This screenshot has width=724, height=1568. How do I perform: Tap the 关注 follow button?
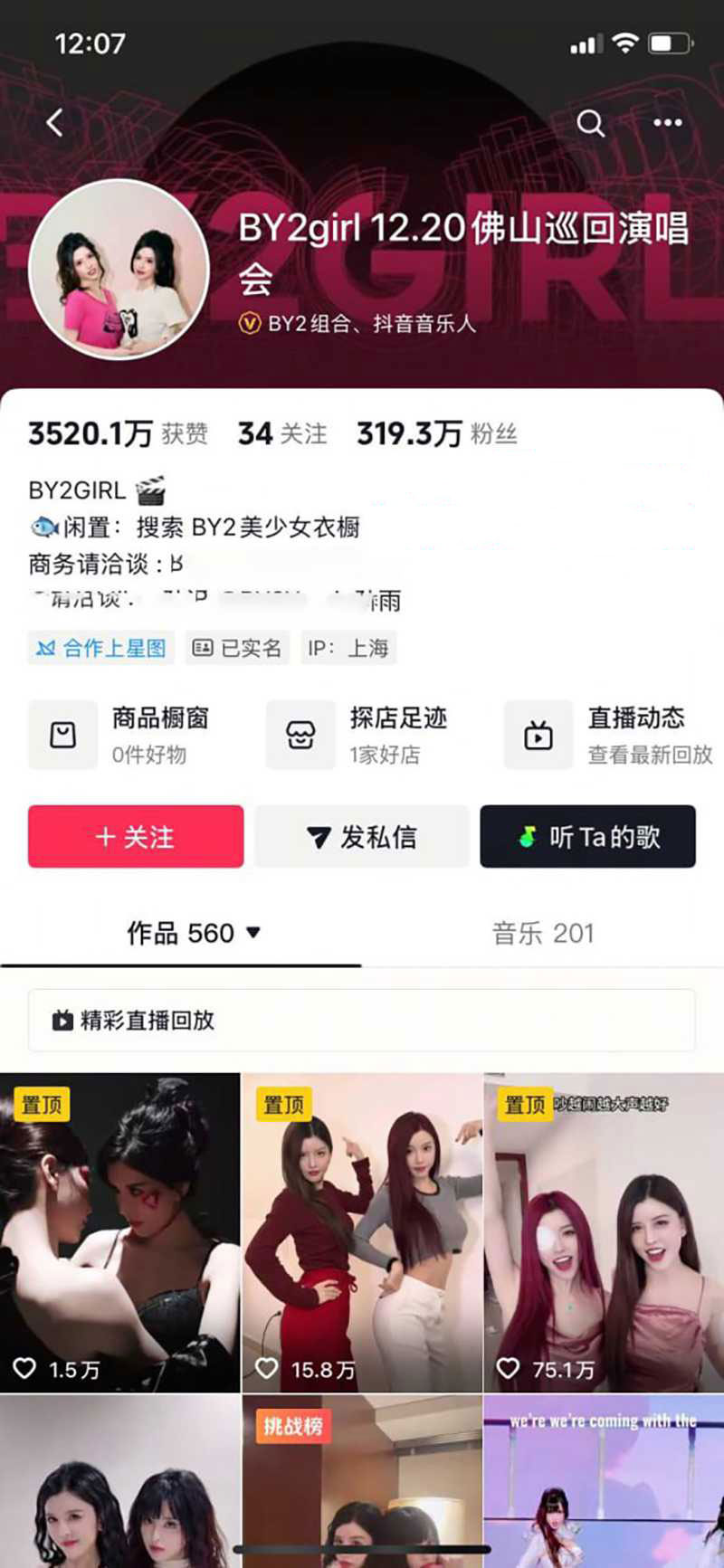(x=136, y=837)
